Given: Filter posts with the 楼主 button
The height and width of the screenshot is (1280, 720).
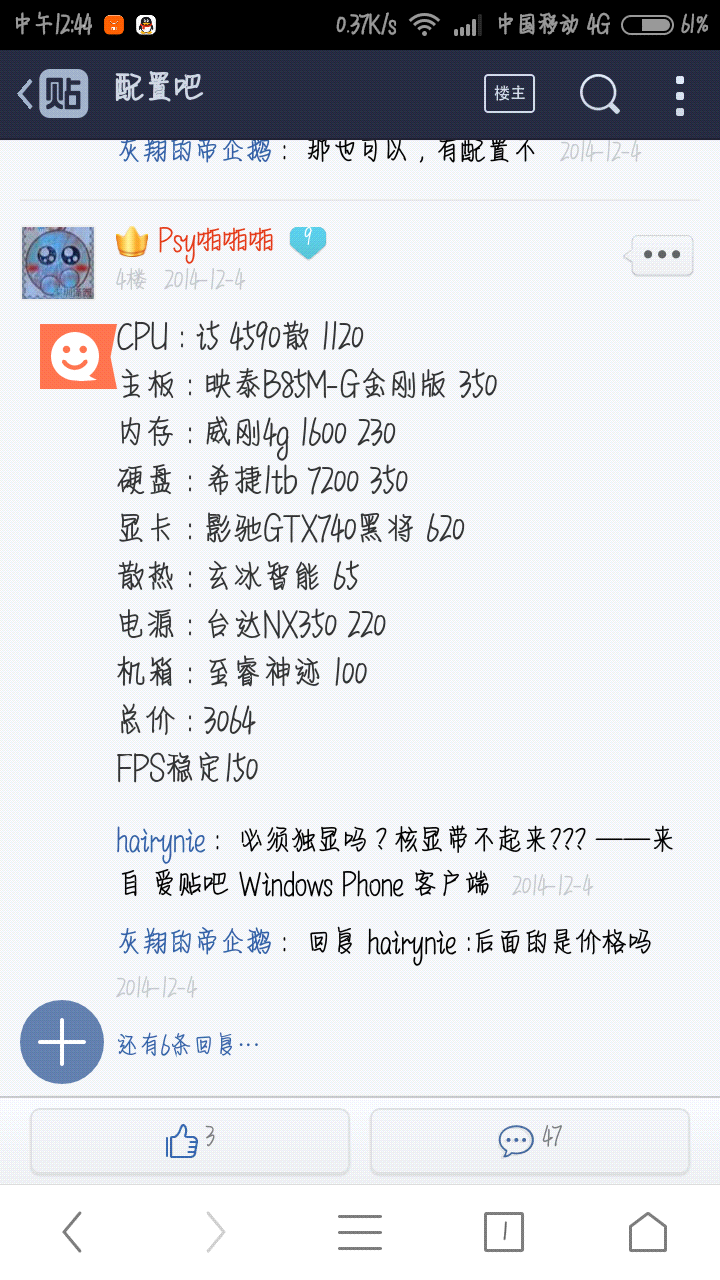Looking at the screenshot, I should (x=509, y=94).
